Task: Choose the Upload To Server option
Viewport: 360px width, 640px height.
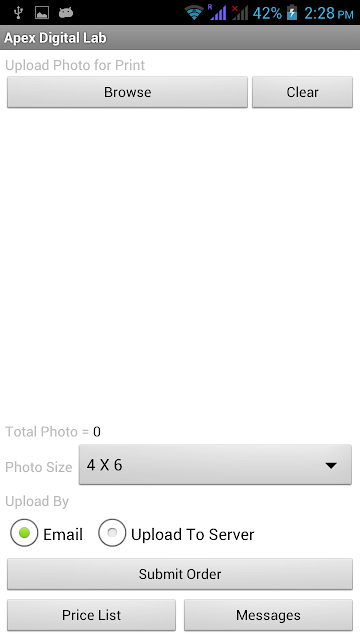Action: [x=176, y=533]
